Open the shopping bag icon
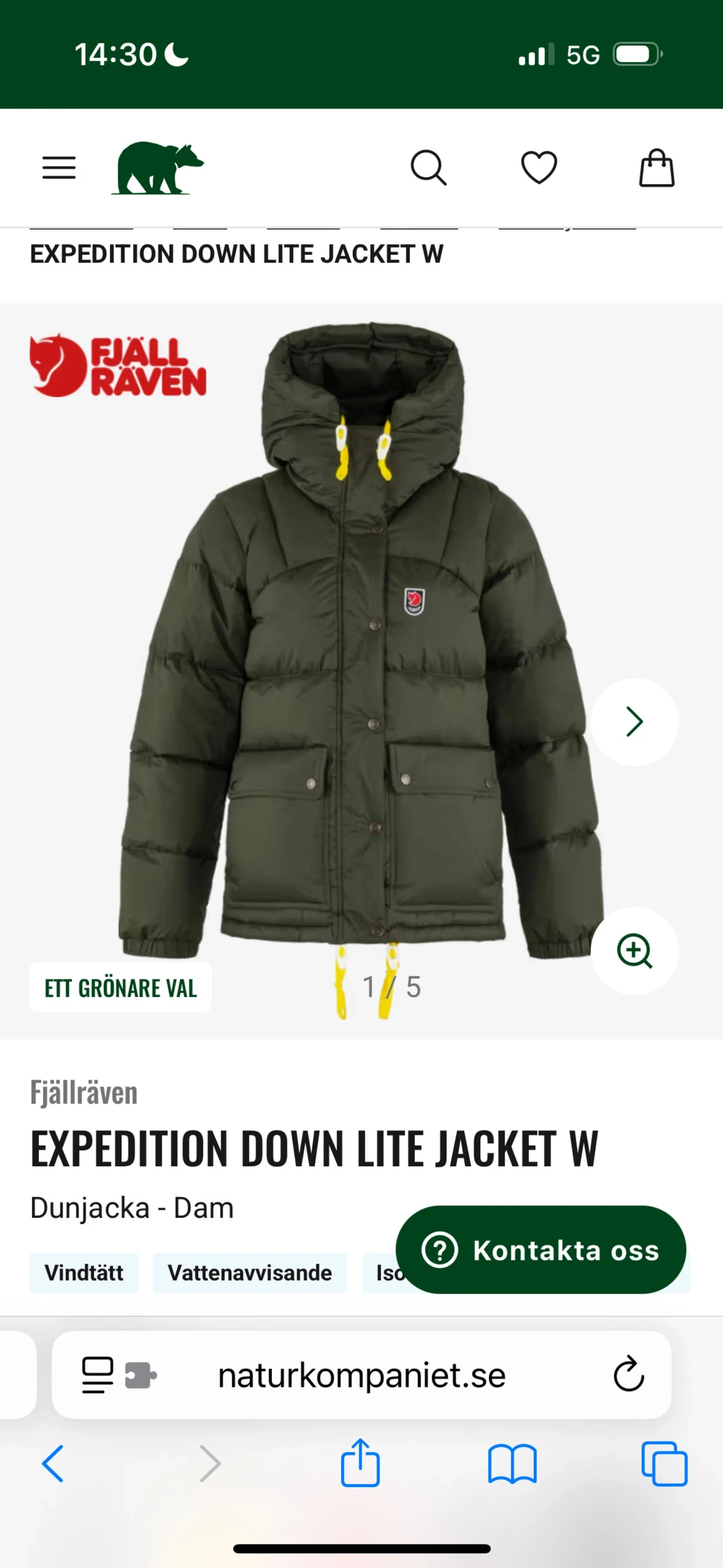The image size is (723, 1568). click(x=657, y=167)
